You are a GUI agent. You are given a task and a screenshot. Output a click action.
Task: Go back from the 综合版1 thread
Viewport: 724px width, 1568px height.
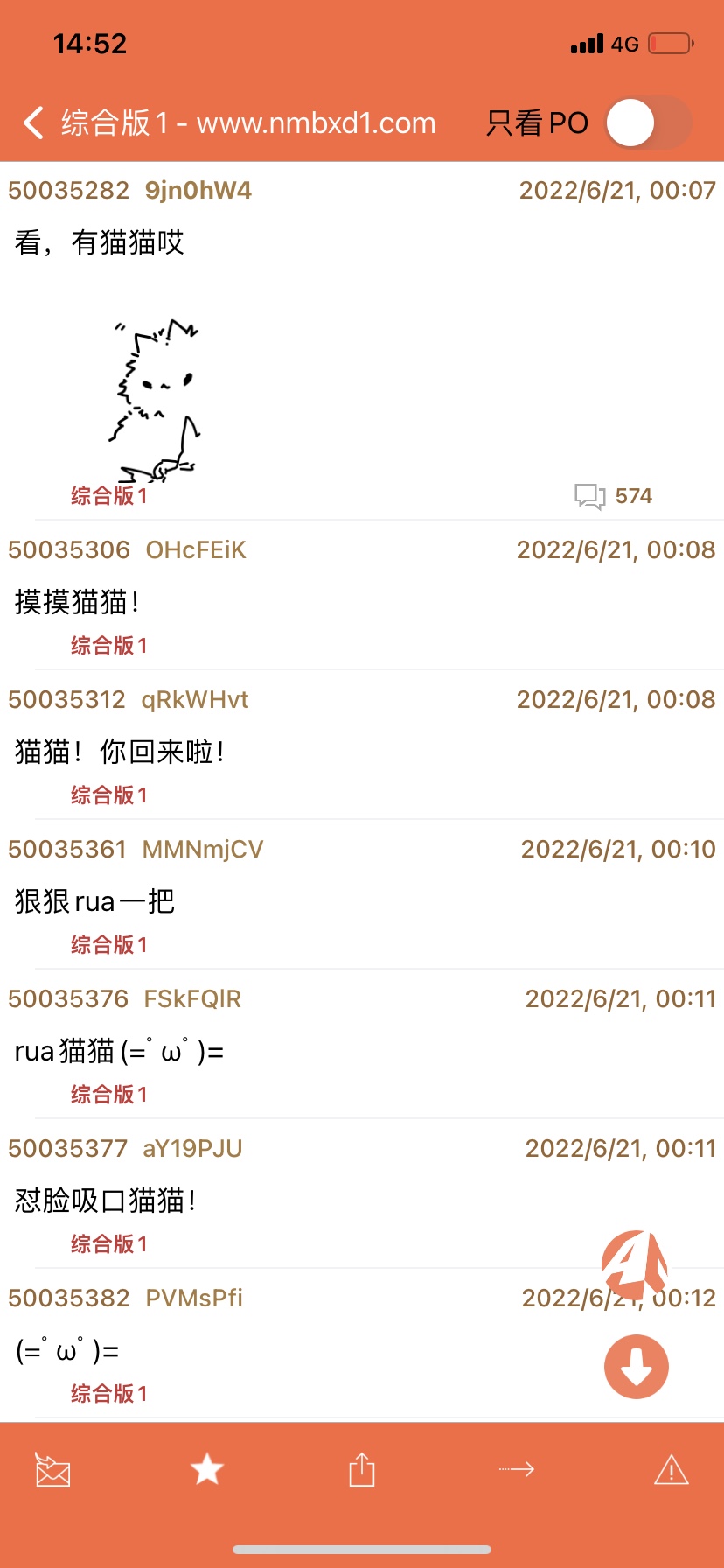pyautogui.click(x=33, y=123)
